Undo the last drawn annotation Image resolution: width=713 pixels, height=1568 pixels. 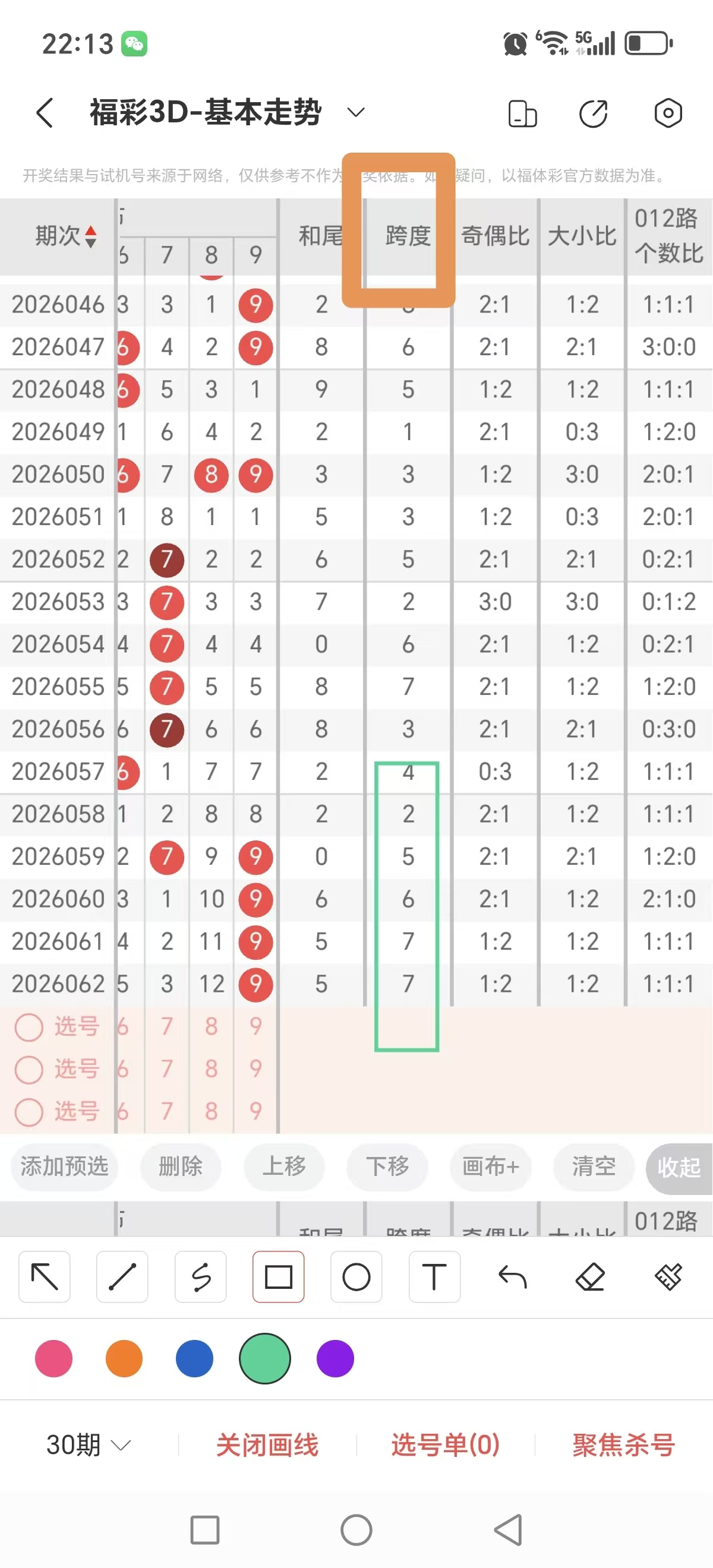512,1276
